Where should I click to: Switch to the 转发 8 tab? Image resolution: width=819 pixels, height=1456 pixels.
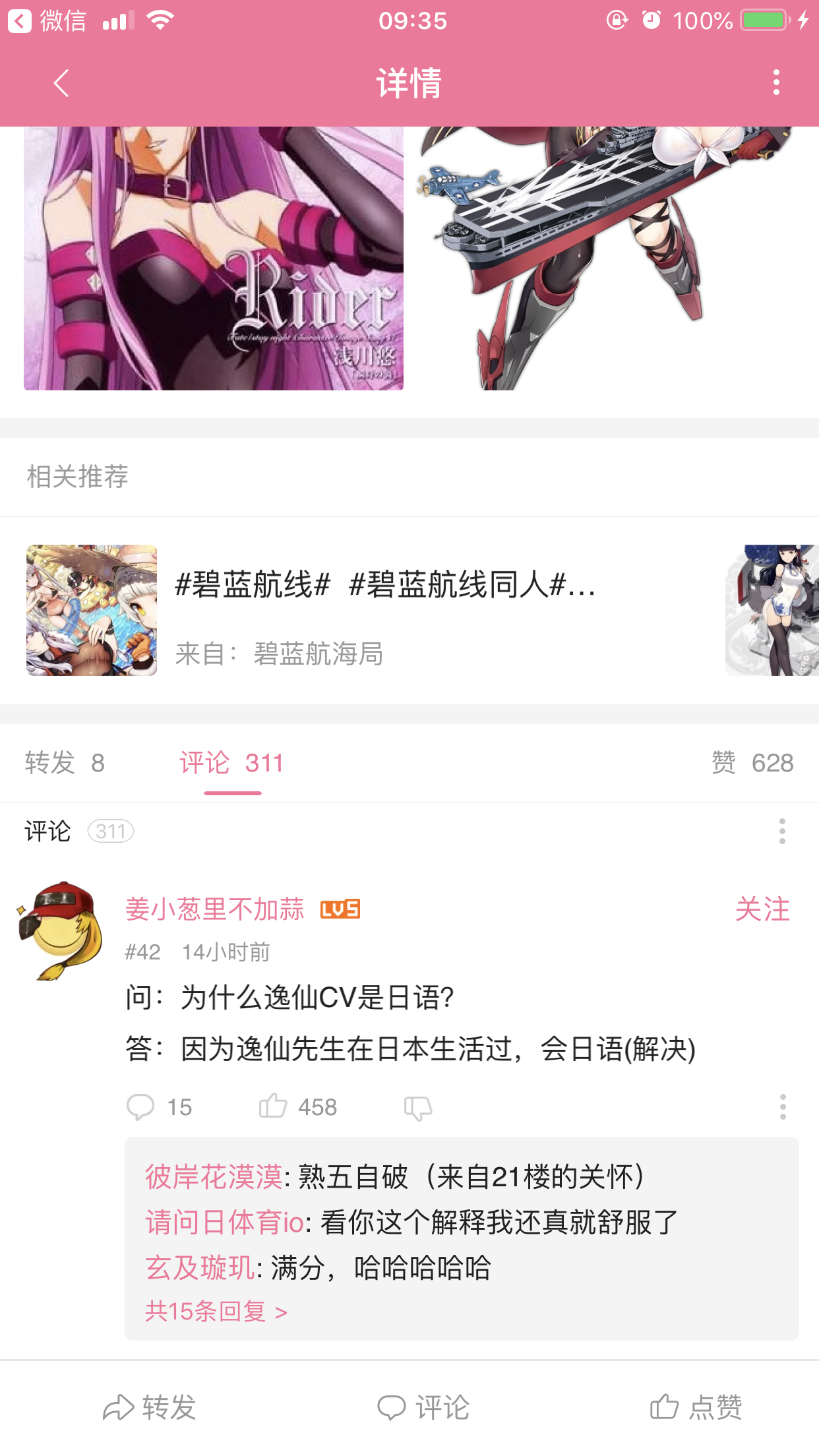65,763
